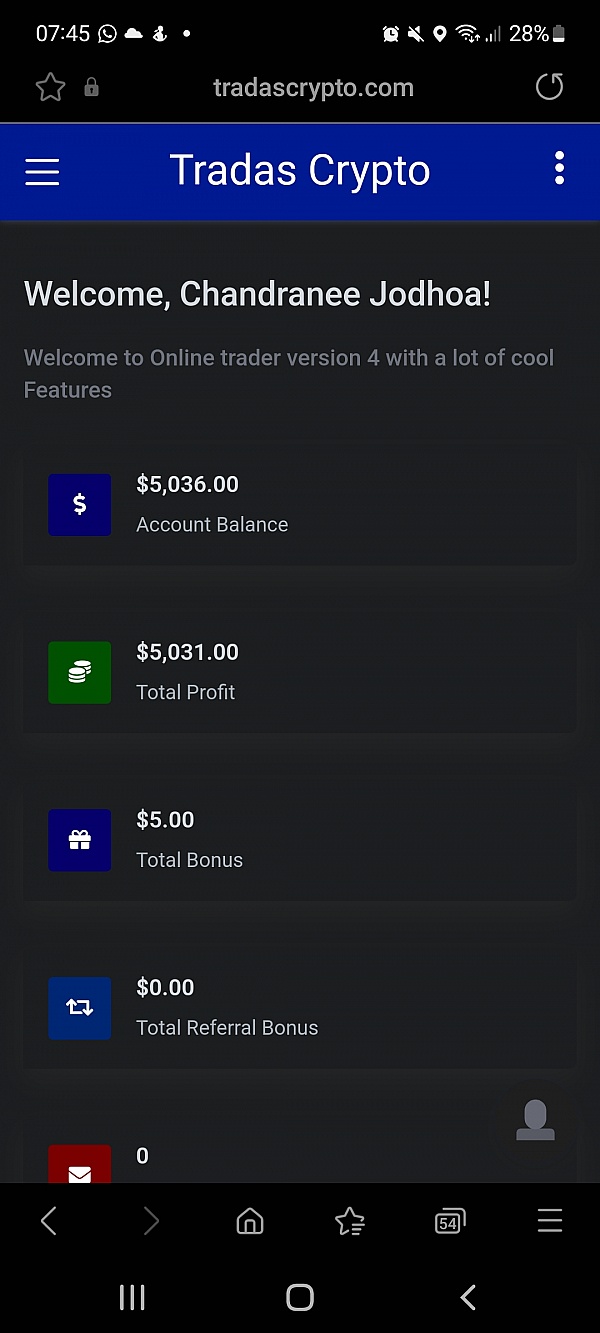600x1333 pixels.
Task: Open browser bookmarks list
Action: tap(350, 1221)
